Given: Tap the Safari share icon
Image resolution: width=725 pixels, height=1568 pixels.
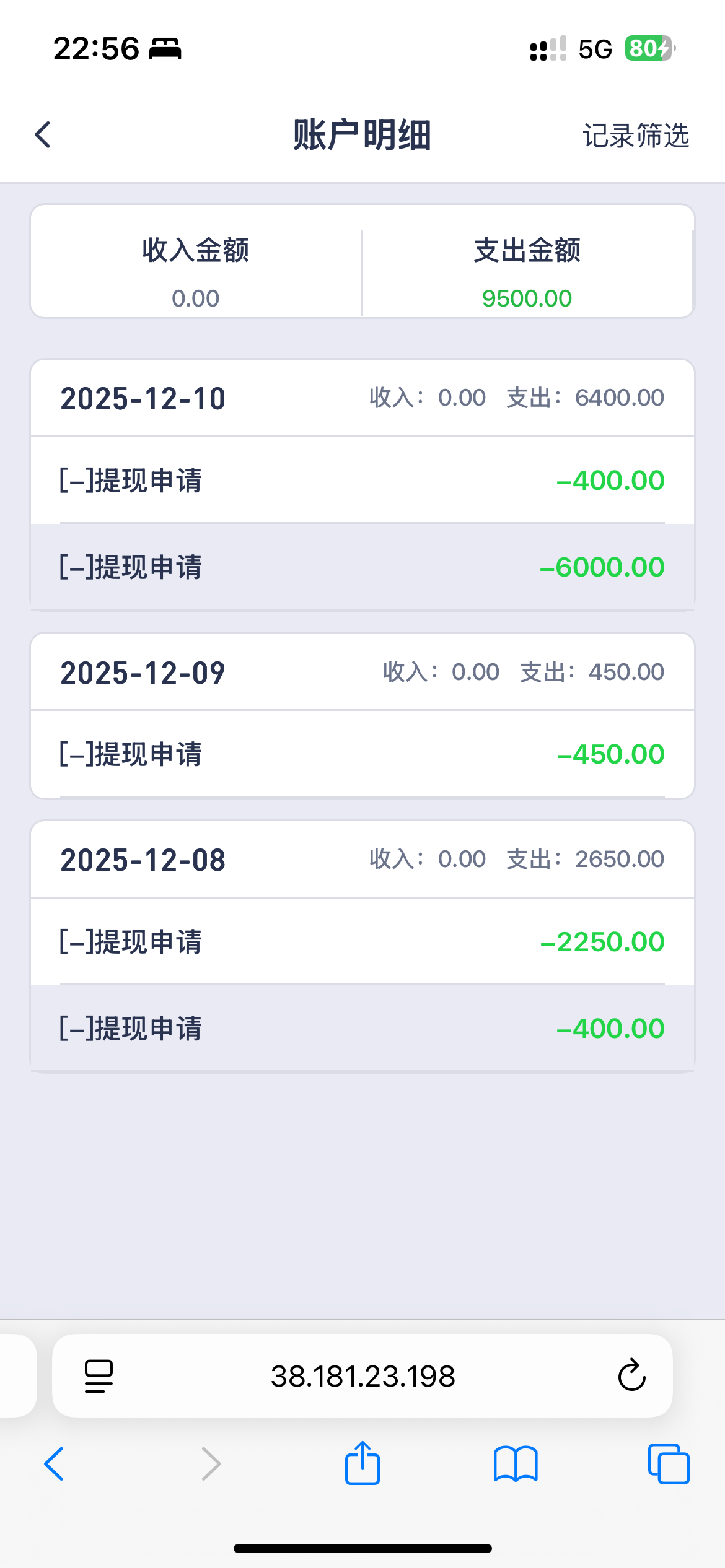Looking at the screenshot, I should tap(362, 1463).
